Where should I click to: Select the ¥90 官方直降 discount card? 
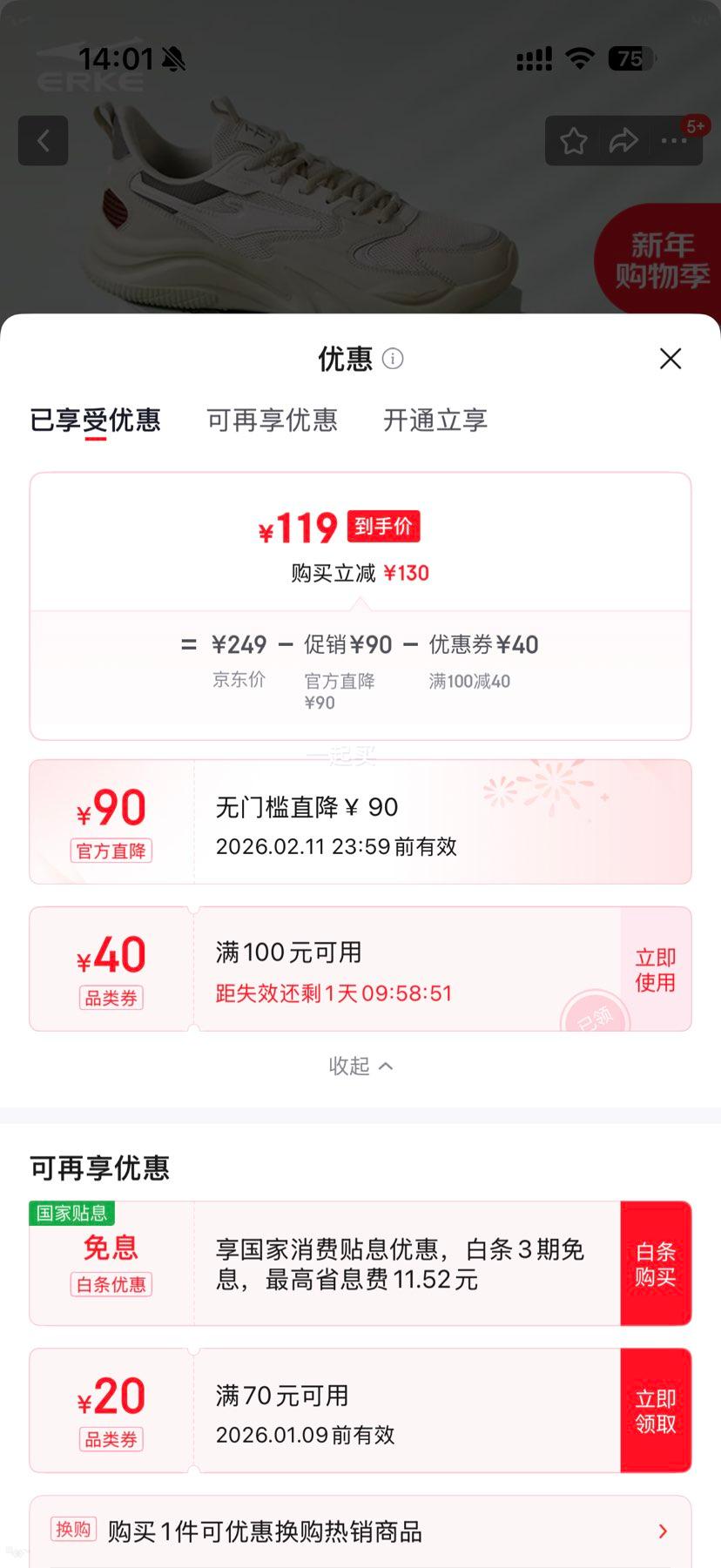coord(360,821)
